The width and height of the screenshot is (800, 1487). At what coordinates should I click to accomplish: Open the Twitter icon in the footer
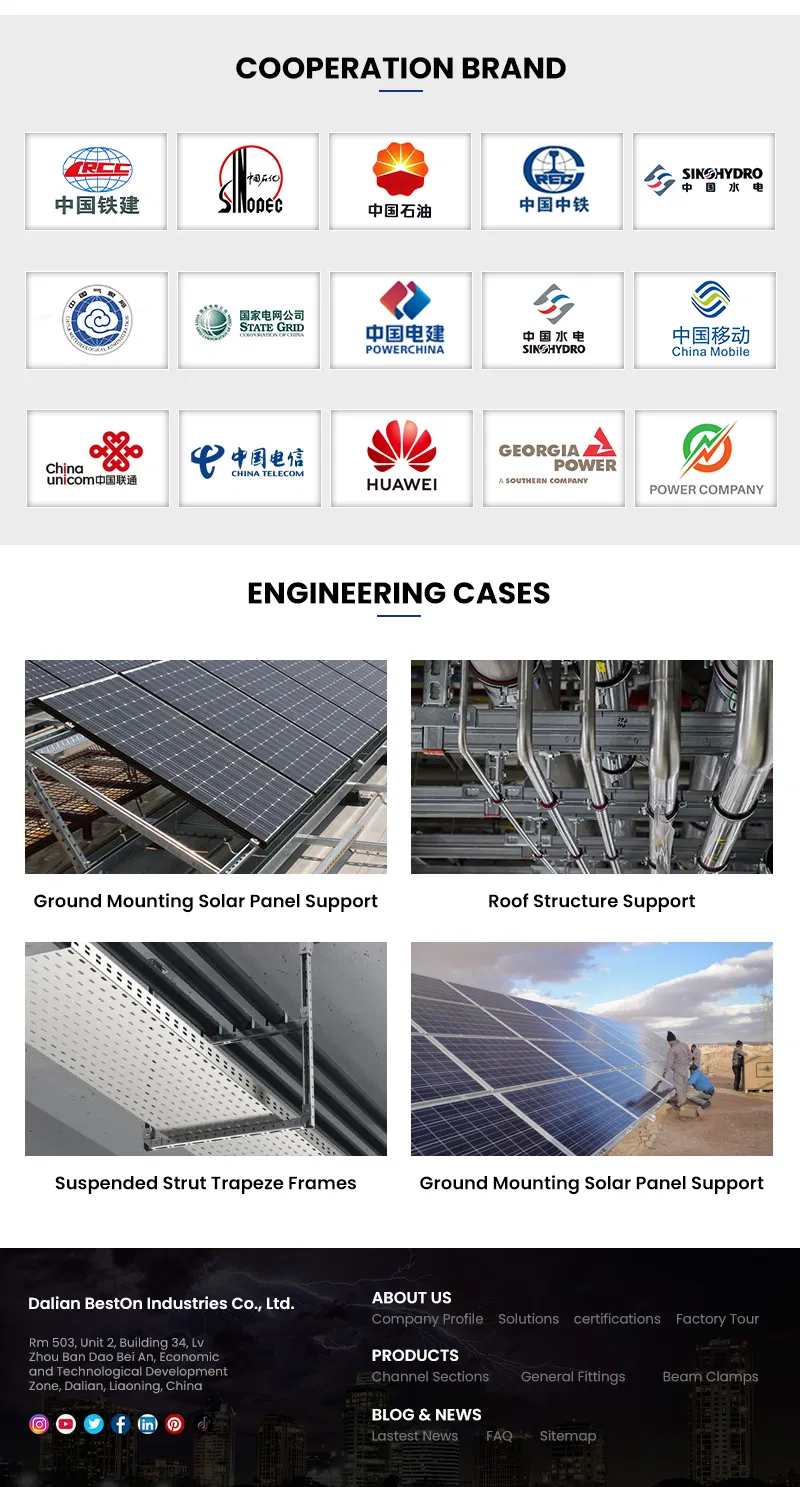[94, 1424]
